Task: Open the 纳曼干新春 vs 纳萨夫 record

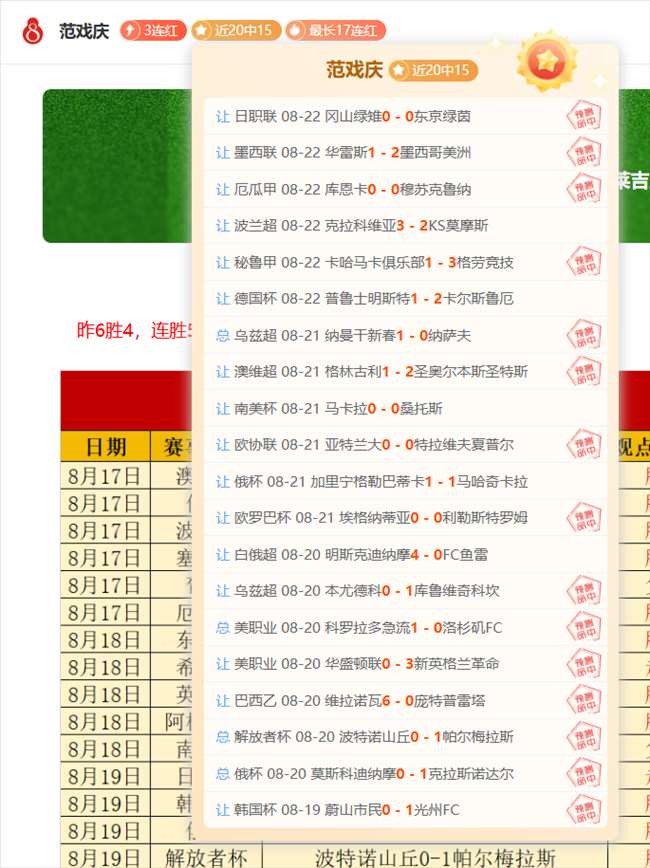Action: [405, 335]
